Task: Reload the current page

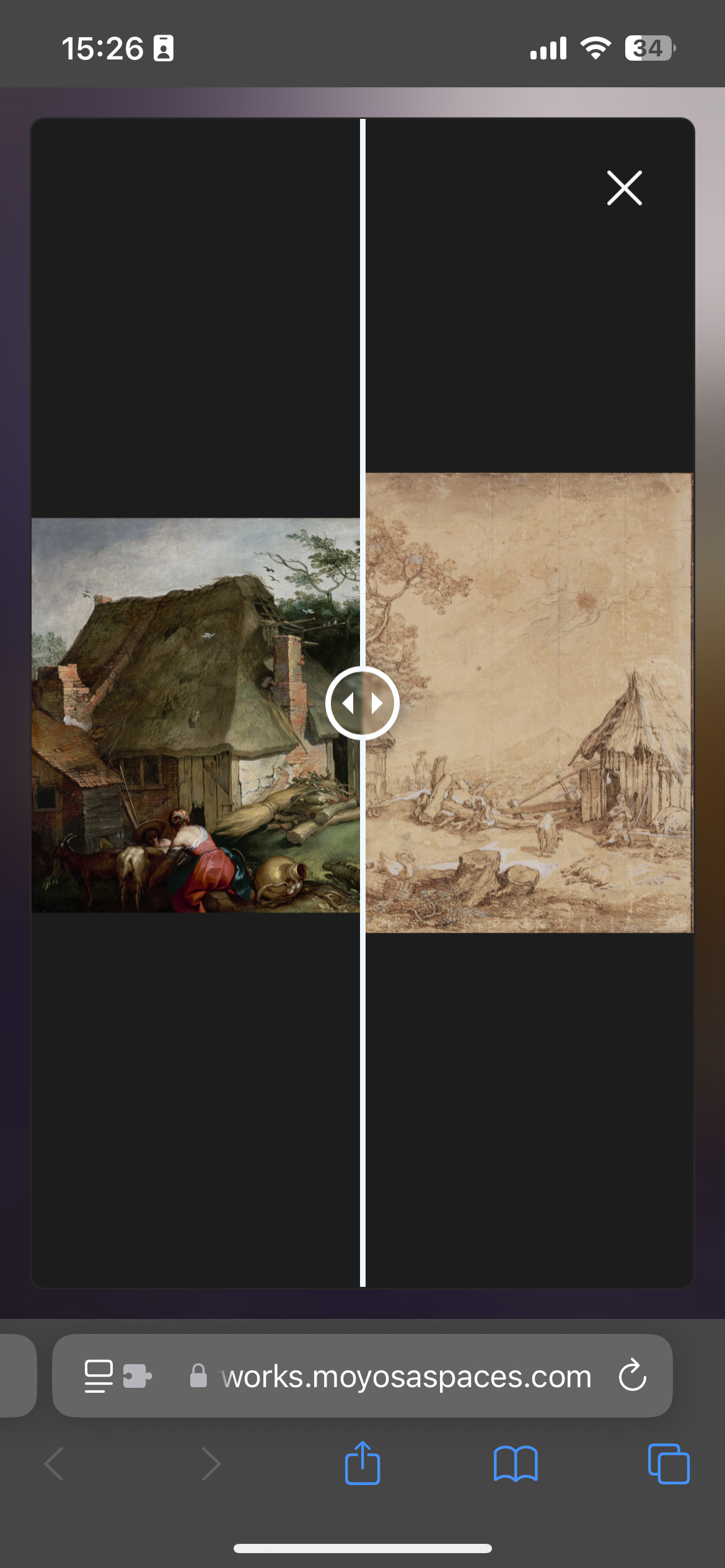Action: pyautogui.click(x=633, y=1376)
